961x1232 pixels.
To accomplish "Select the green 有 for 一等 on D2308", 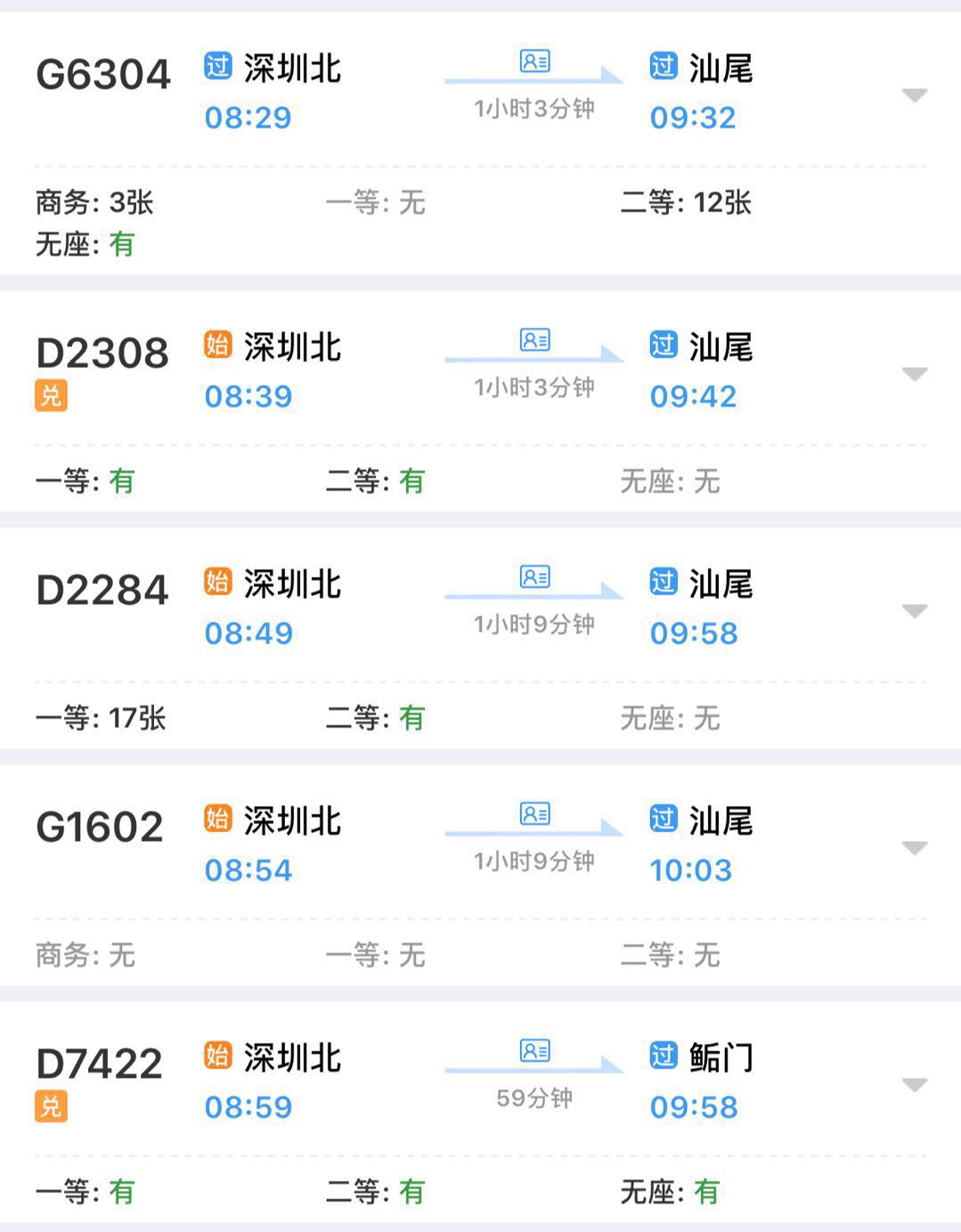I will (x=121, y=483).
